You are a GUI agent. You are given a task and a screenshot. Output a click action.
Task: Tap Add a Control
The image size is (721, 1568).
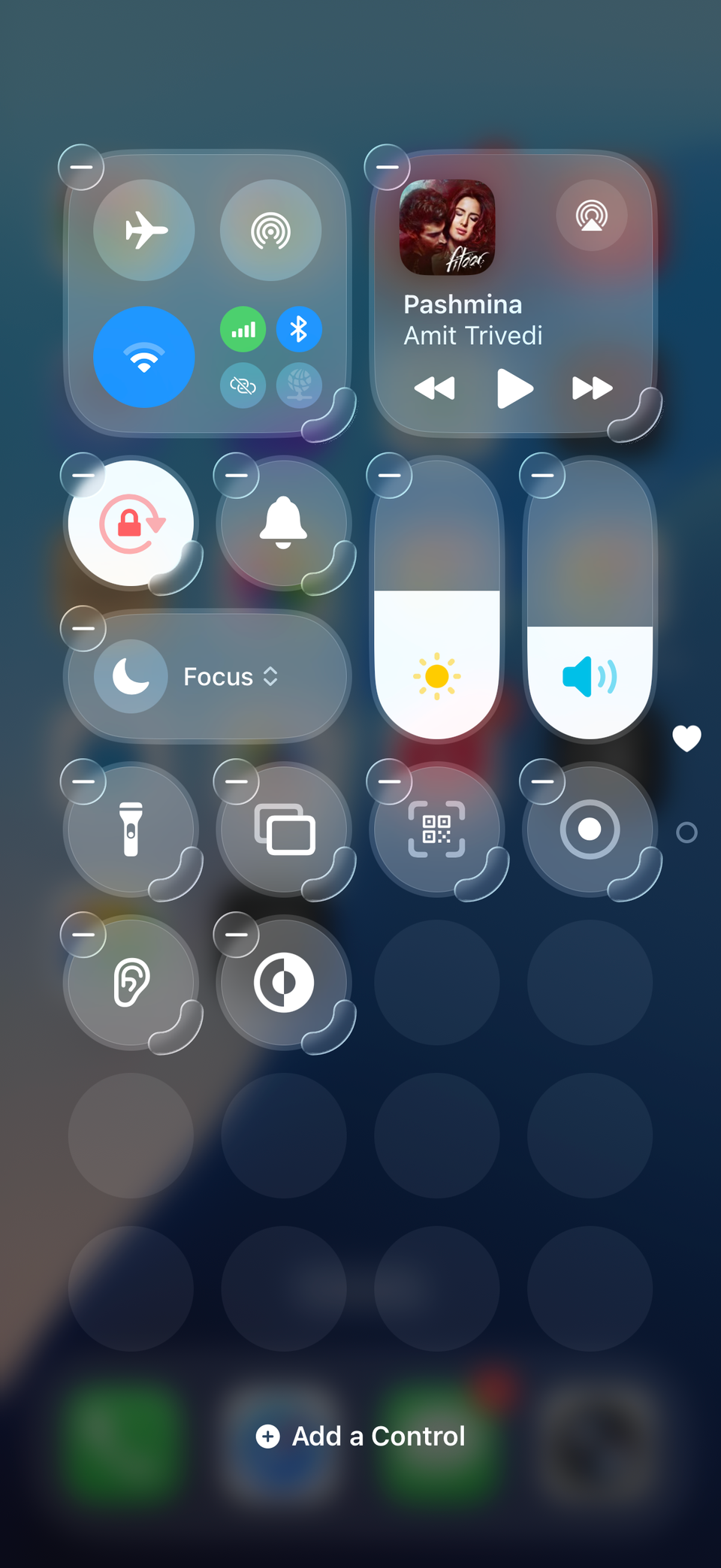tap(361, 1436)
